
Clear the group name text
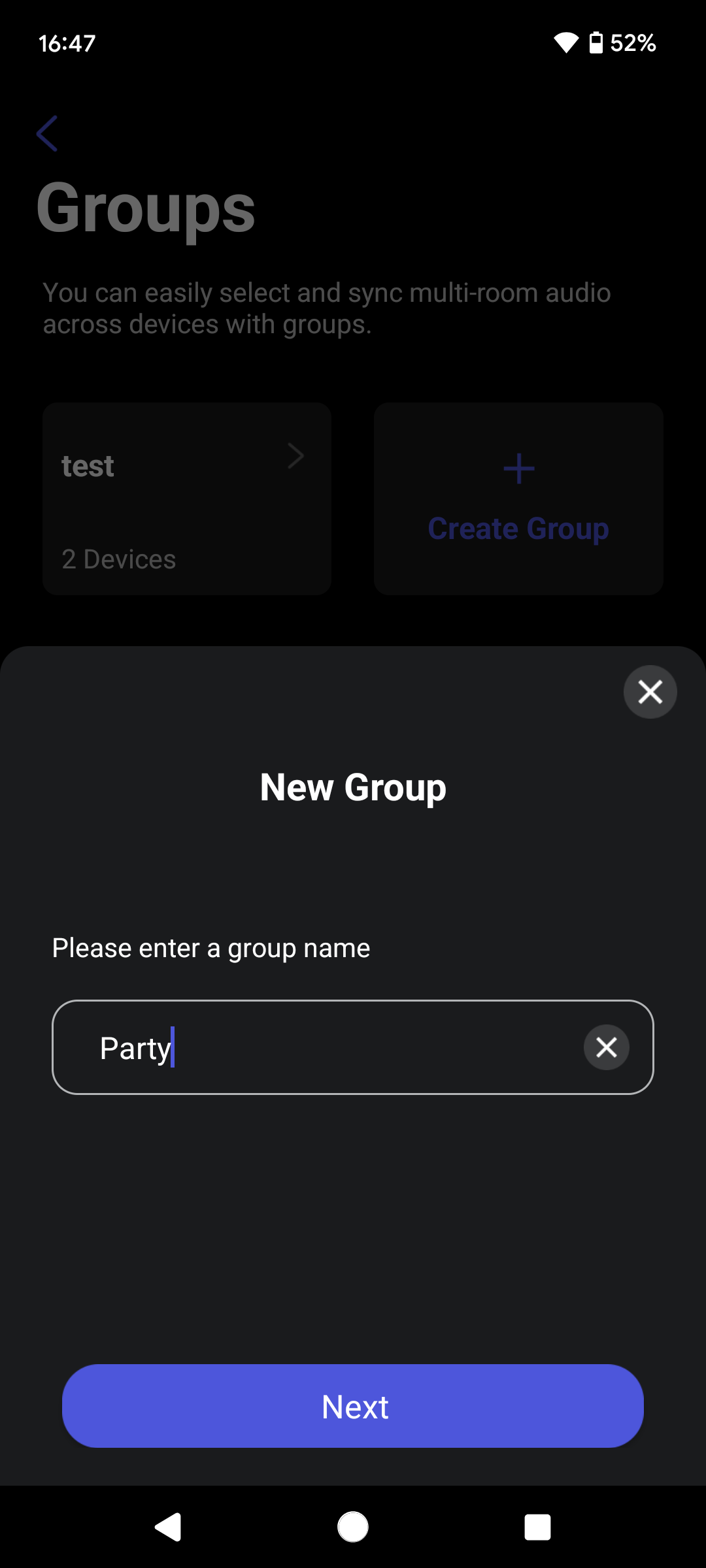606,1047
